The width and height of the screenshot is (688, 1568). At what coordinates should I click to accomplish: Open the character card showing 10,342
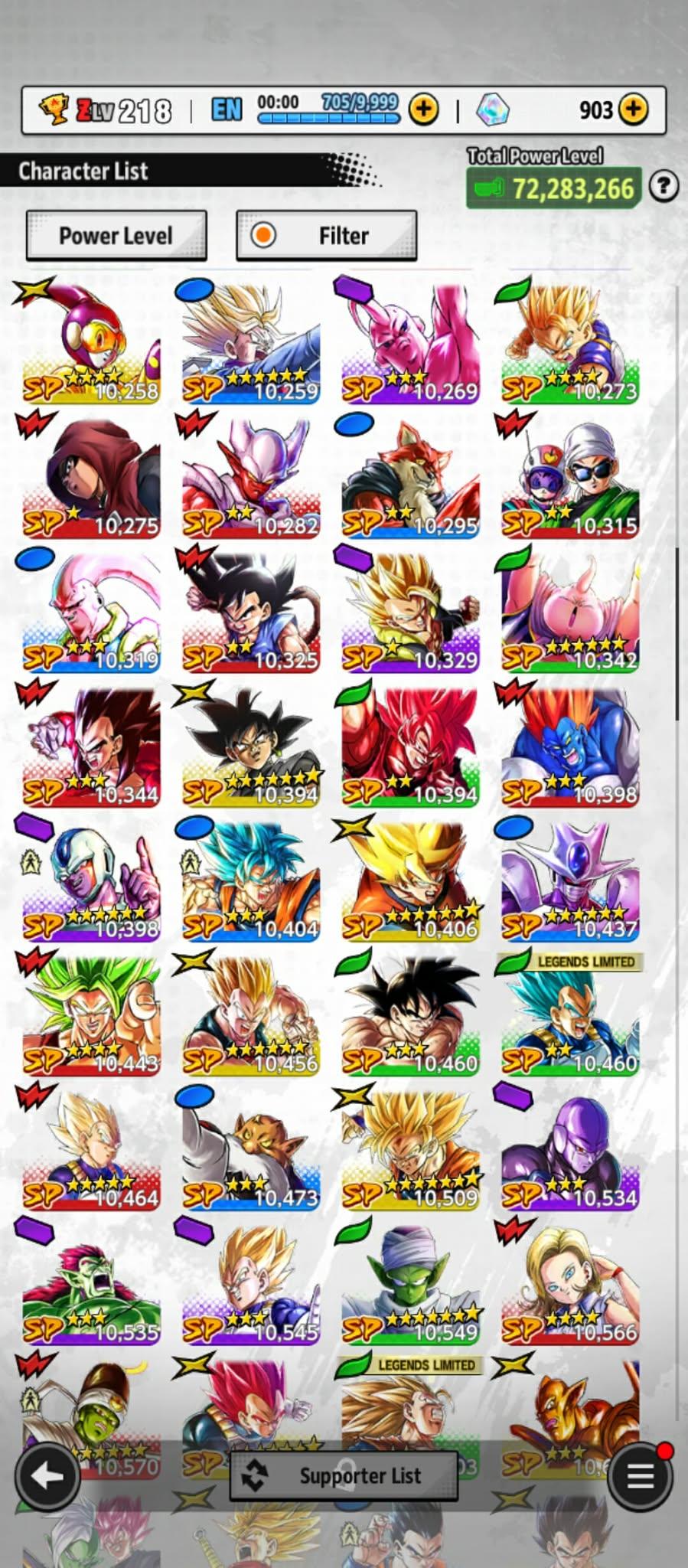pos(570,612)
